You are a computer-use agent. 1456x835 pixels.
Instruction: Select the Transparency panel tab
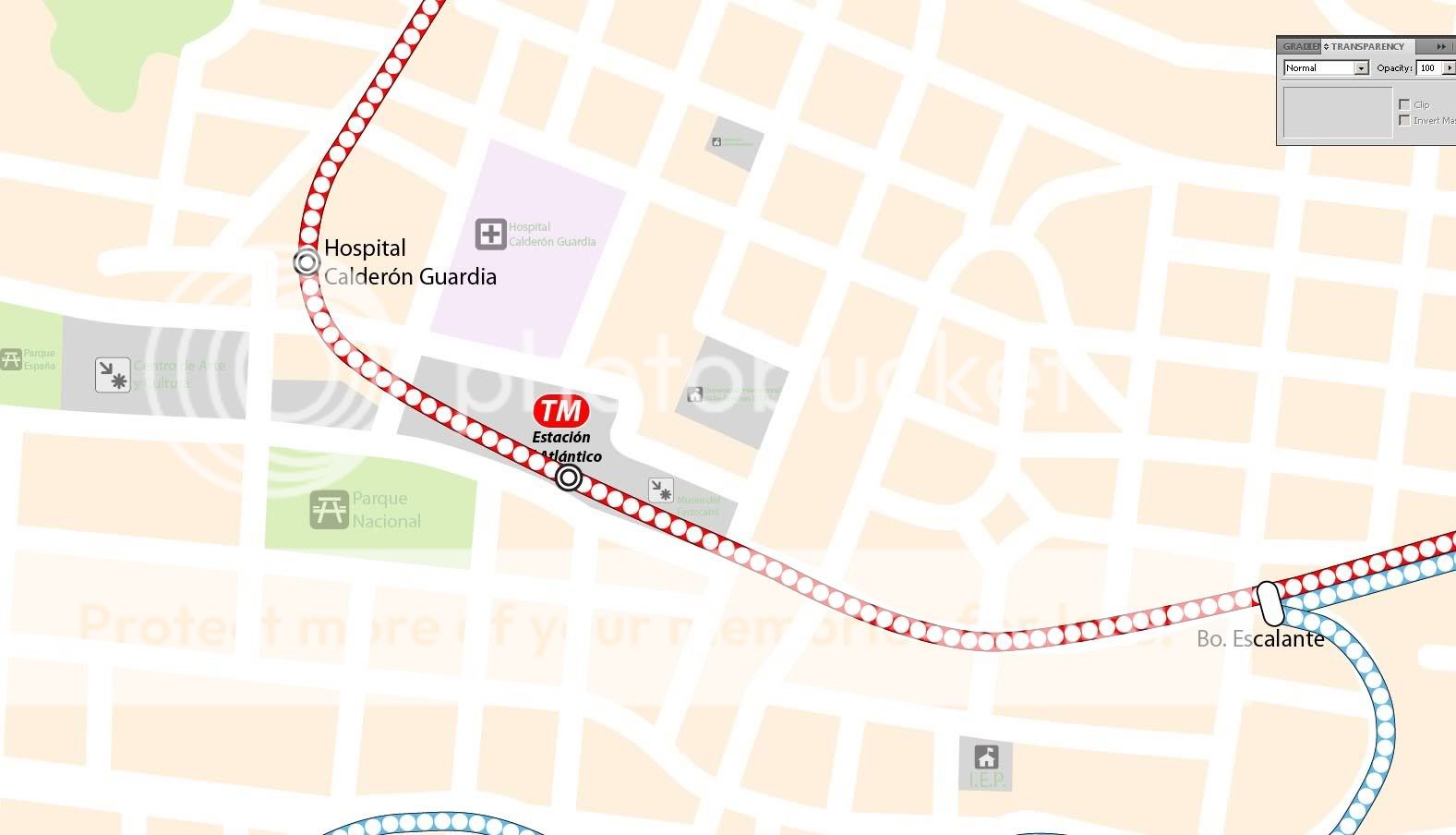click(1366, 46)
